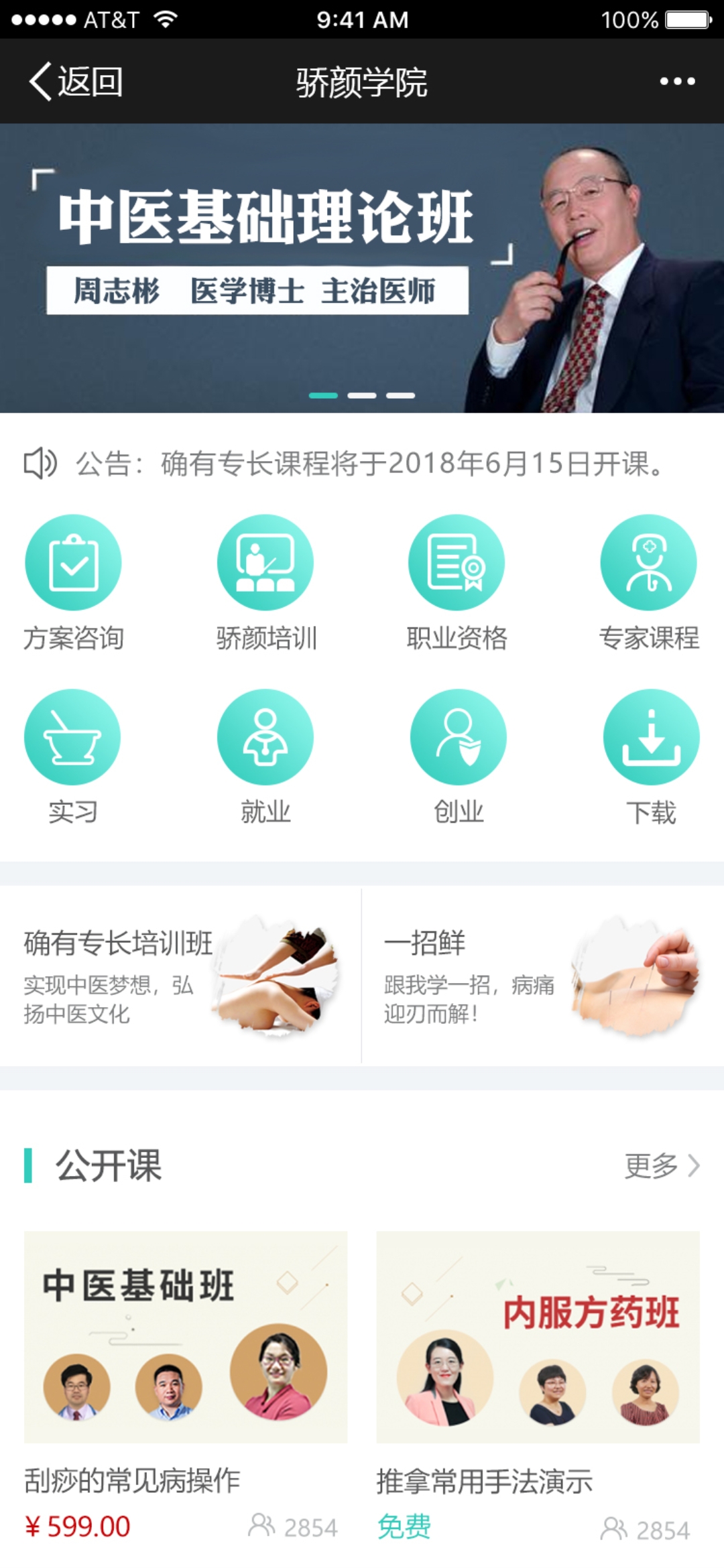Click the announcement speaker icon
The width and height of the screenshot is (724, 1568).
tap(42, 464)
